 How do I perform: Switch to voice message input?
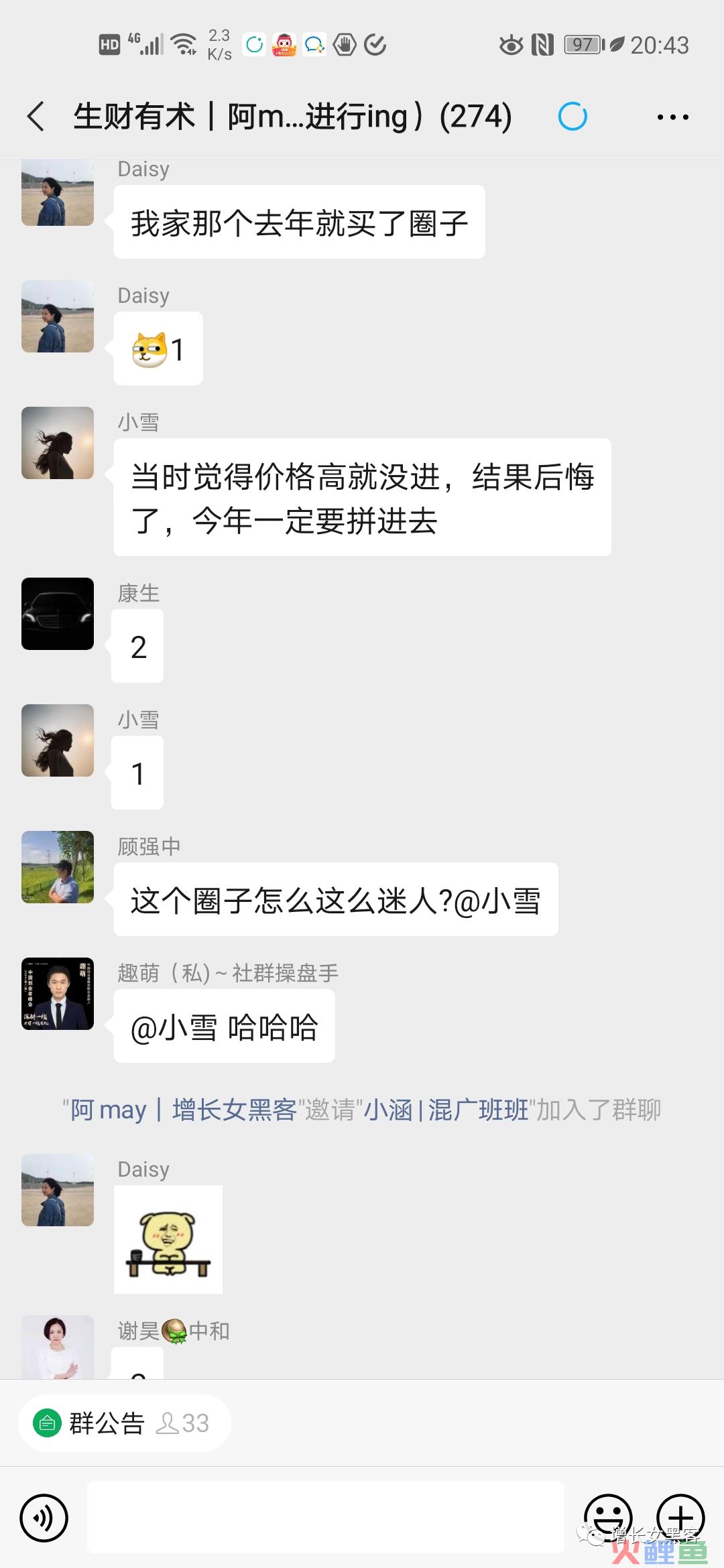(44, 1518)
